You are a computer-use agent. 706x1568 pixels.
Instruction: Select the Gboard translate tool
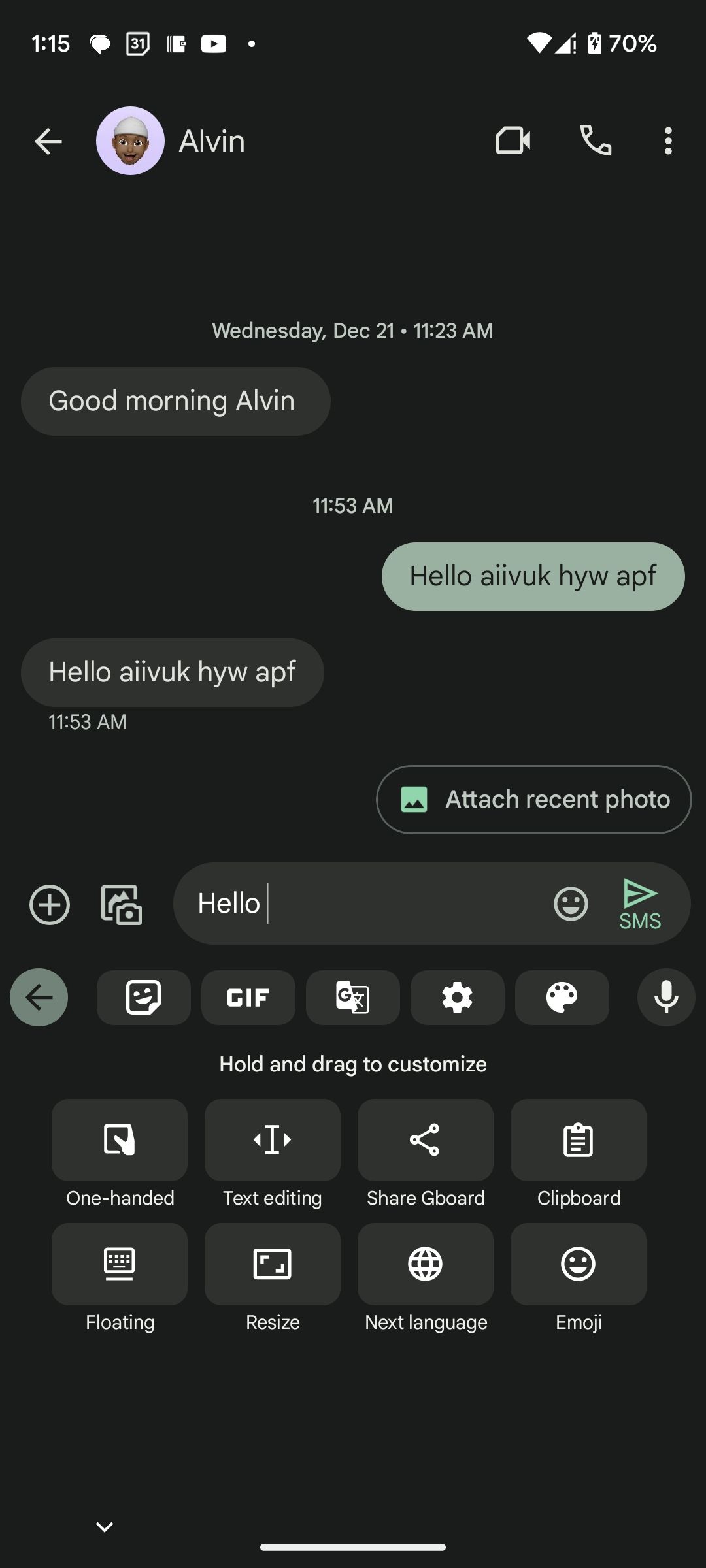pos(353,998)
